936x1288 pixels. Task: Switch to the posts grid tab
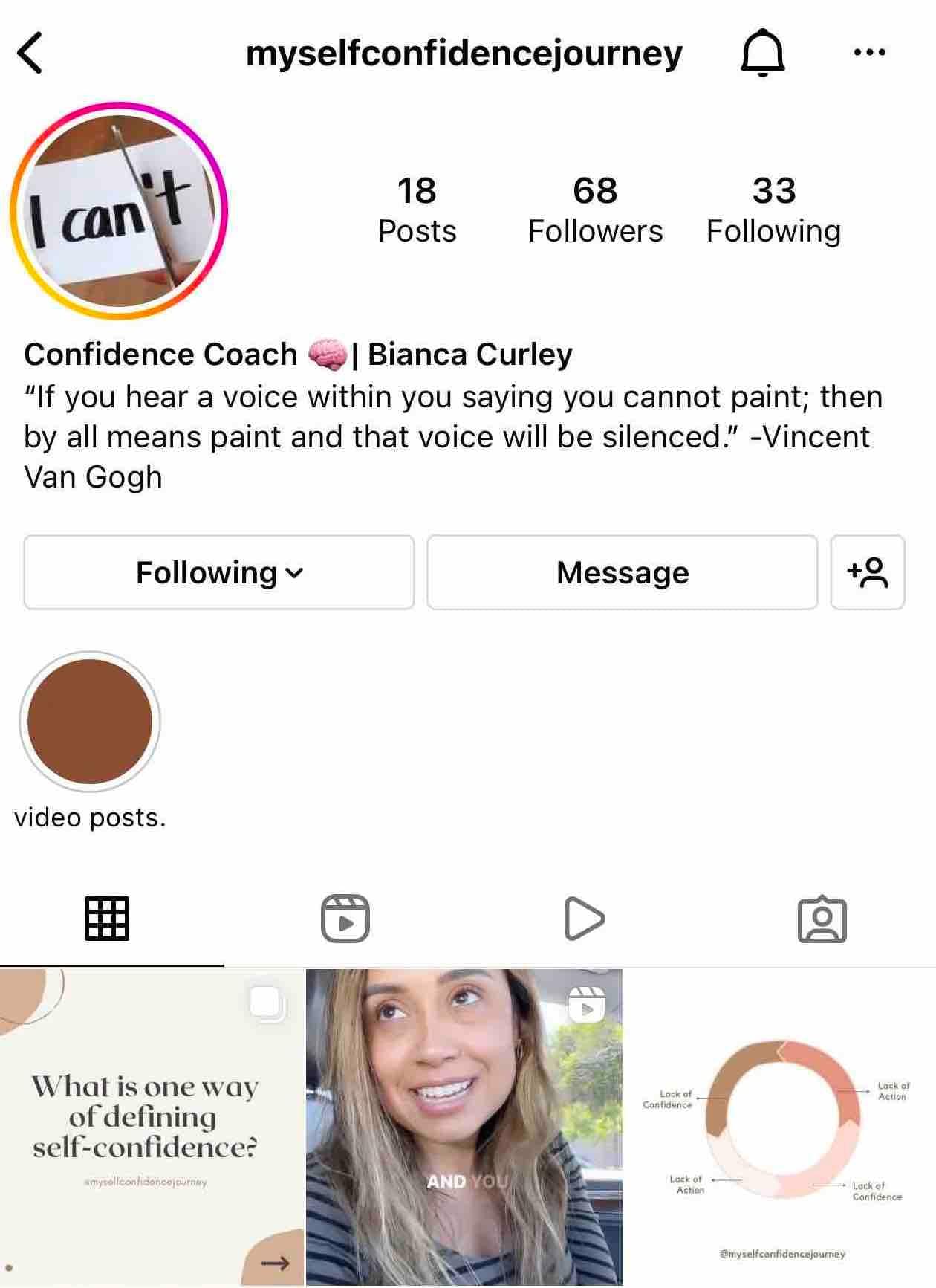[x=107, y=919]
